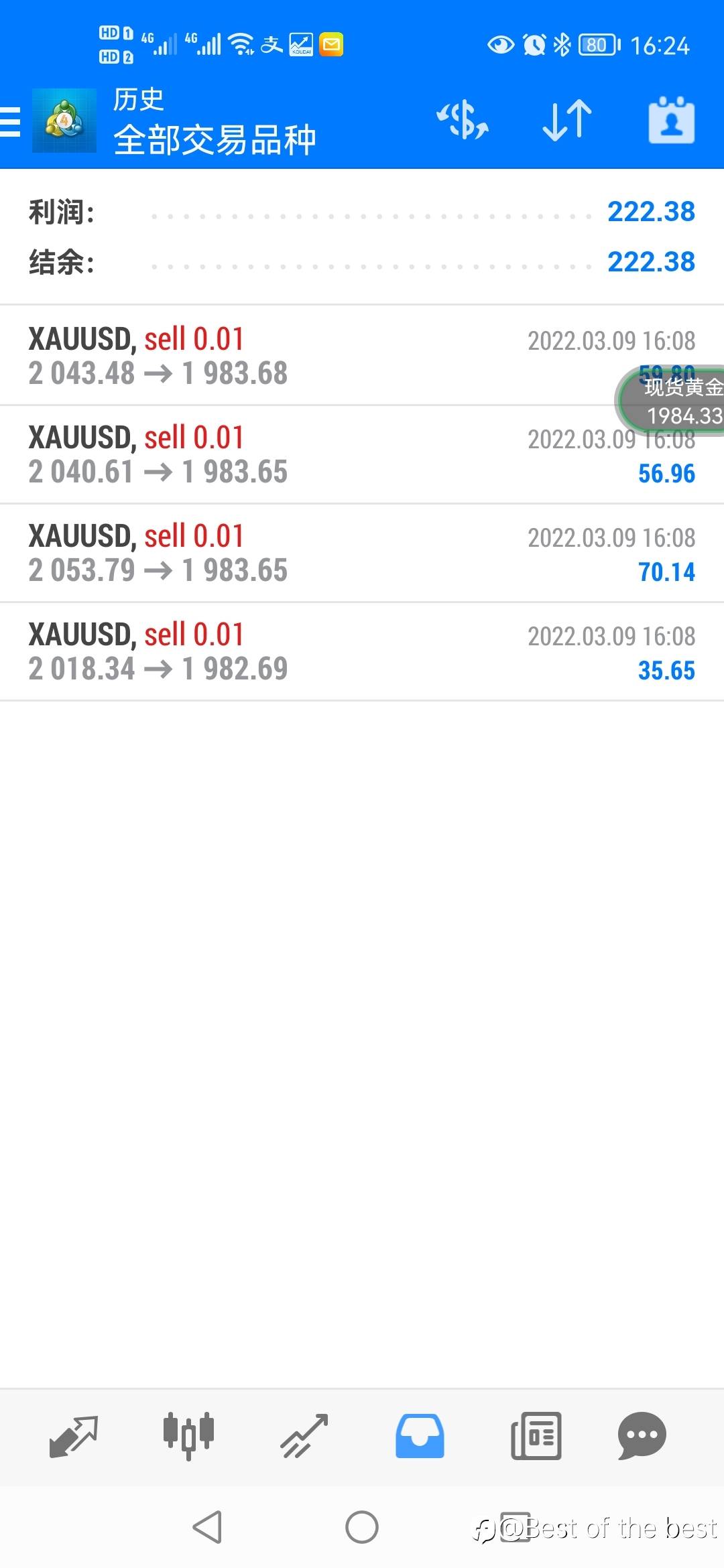Go back with system back button

(207, 1527)
